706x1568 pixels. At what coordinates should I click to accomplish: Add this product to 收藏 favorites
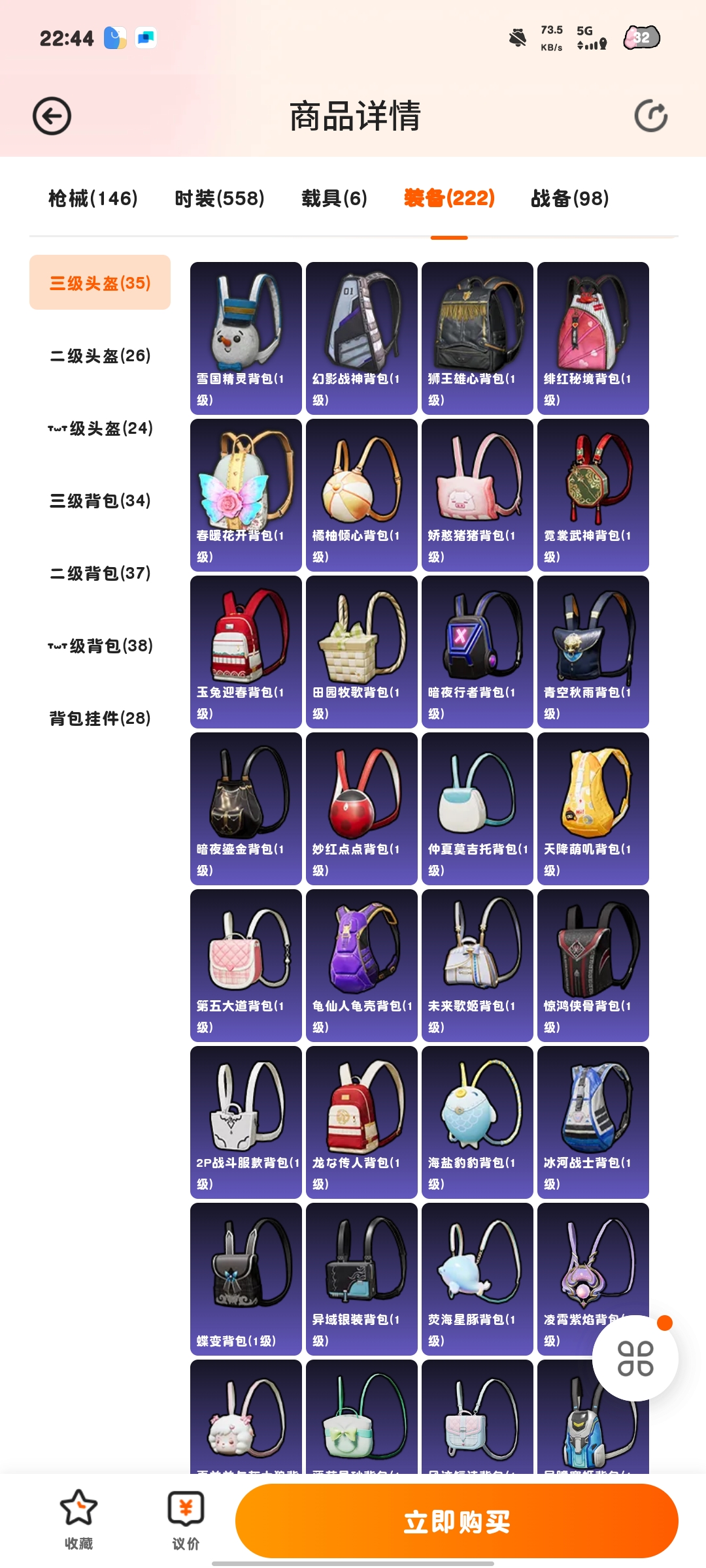pos(78,1519)
